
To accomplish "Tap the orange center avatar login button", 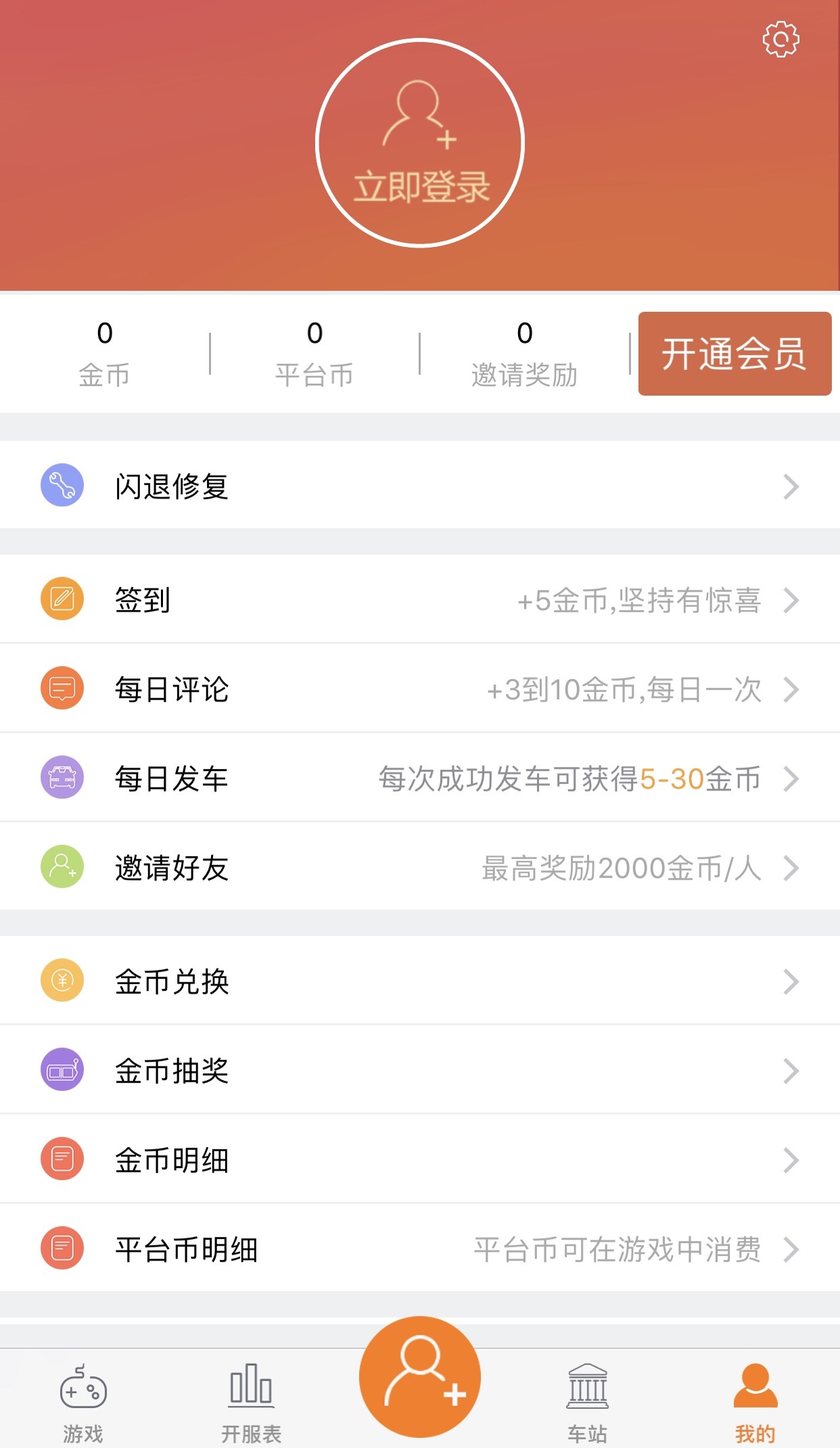I will [x=420, y=1376].
